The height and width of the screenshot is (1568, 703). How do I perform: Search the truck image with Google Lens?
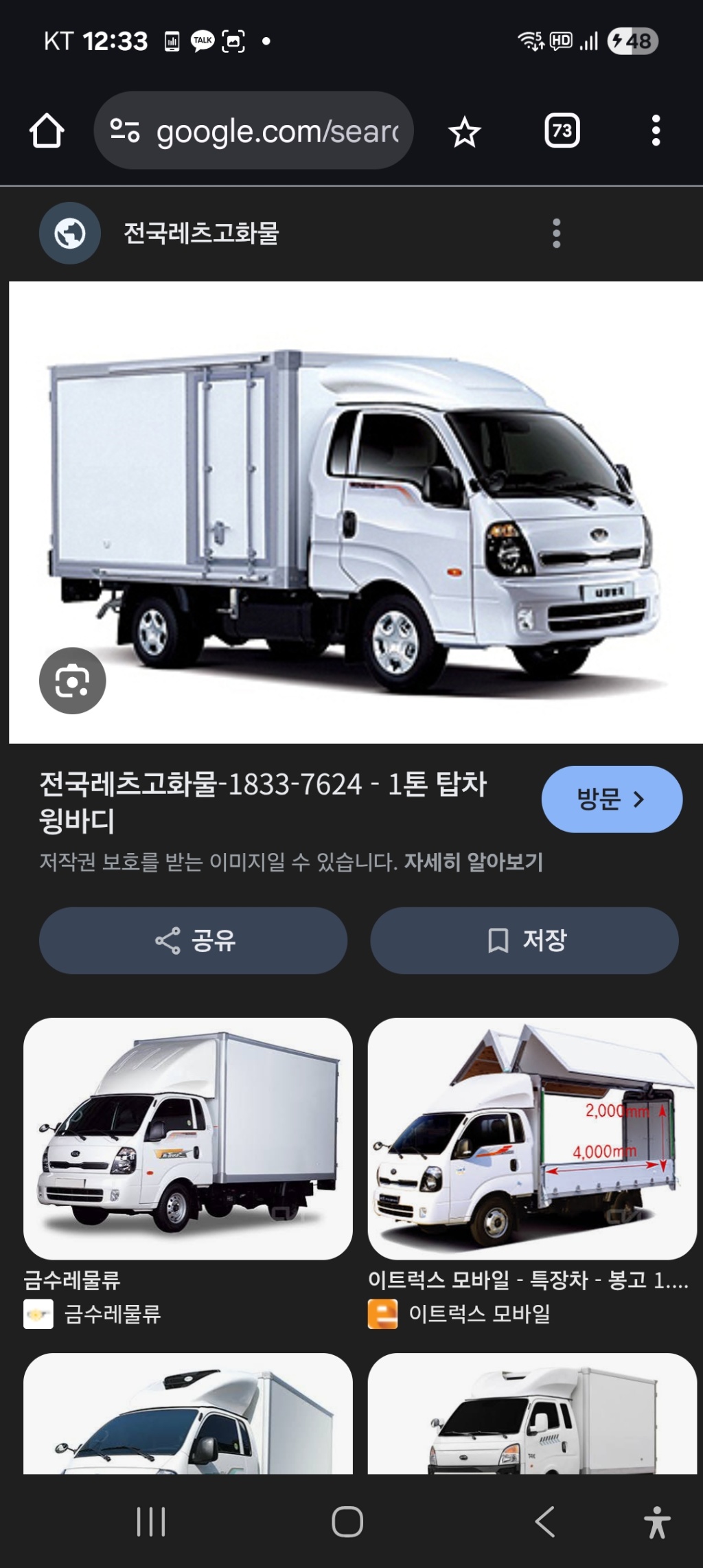point(72,681)
